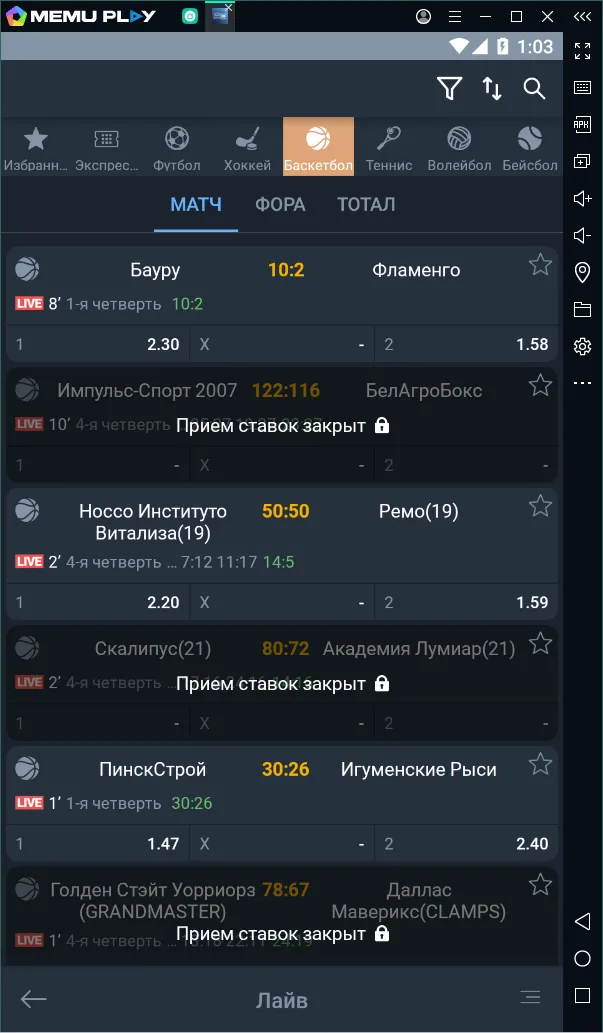Viewport: 603px width, 1033px height.
Task: Select odds 1.59 for Ремо(19)
Action: click(465, 602)
